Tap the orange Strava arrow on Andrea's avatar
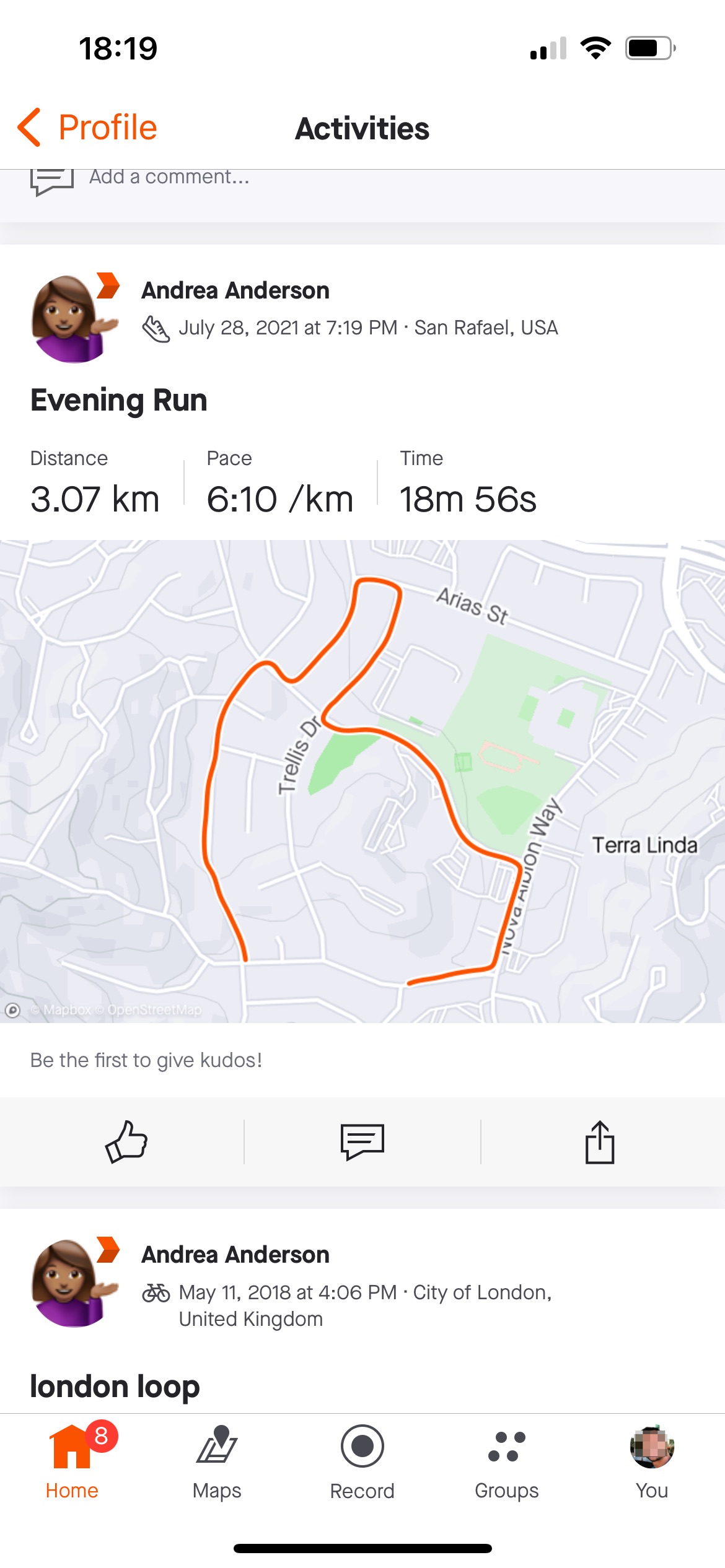Screen dimensions: 725x1568 pyautogui.click(x=107, y=287)
